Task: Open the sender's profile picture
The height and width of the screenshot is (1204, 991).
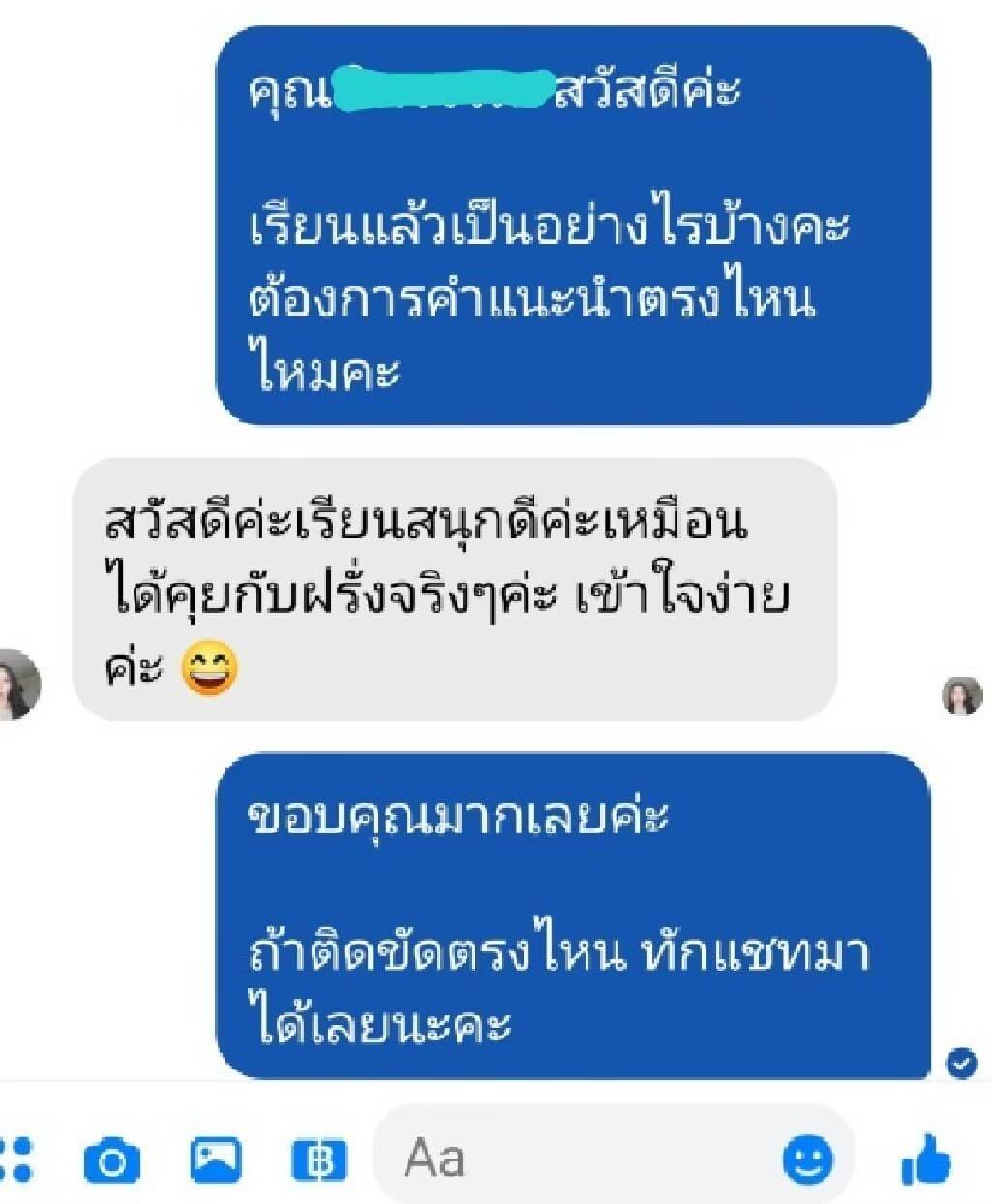Action: pos(17,684)
